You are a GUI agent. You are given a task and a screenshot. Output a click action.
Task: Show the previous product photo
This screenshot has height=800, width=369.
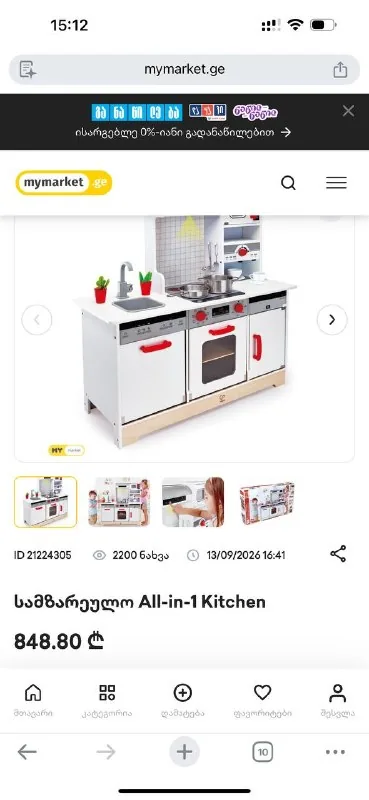(37, 320)
